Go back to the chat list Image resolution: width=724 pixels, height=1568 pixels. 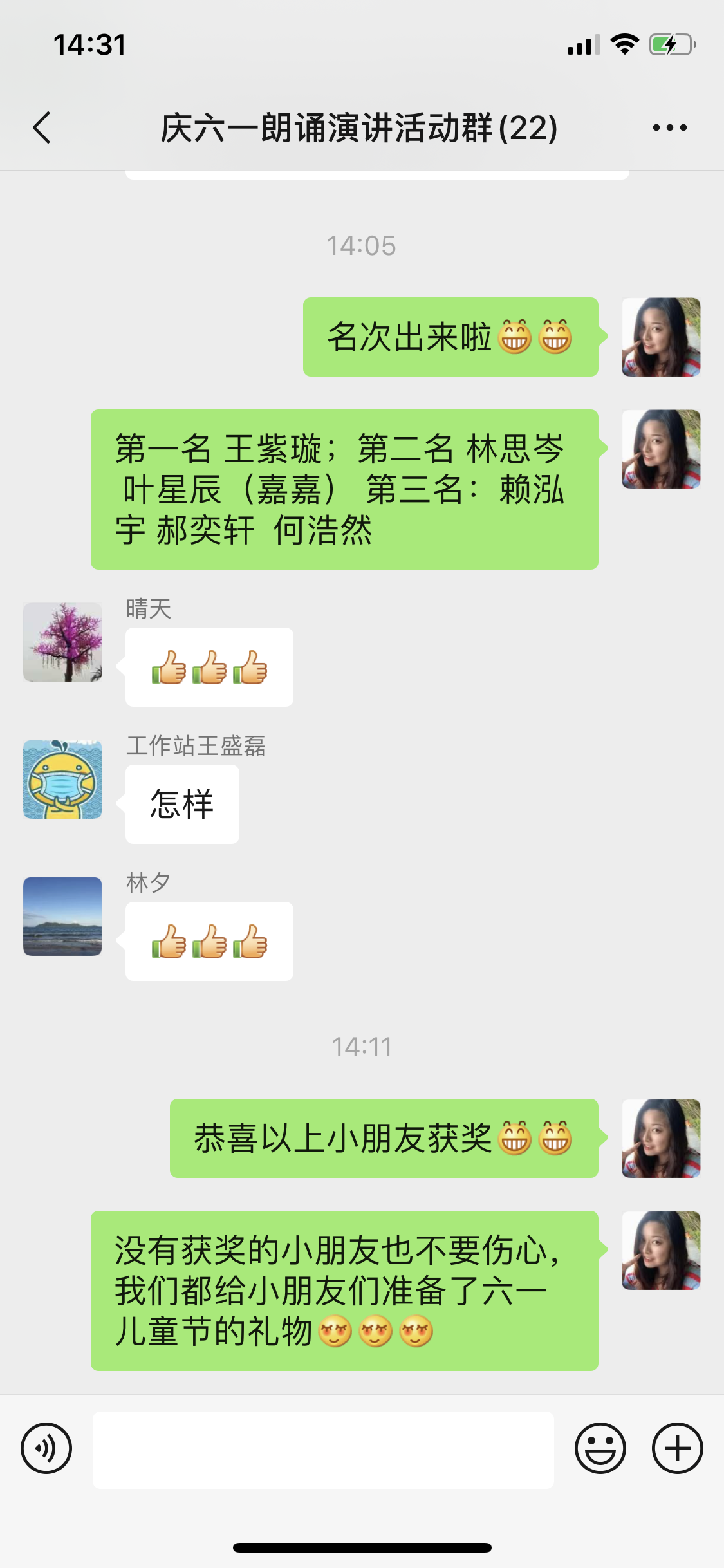click(x=42, y=127)
